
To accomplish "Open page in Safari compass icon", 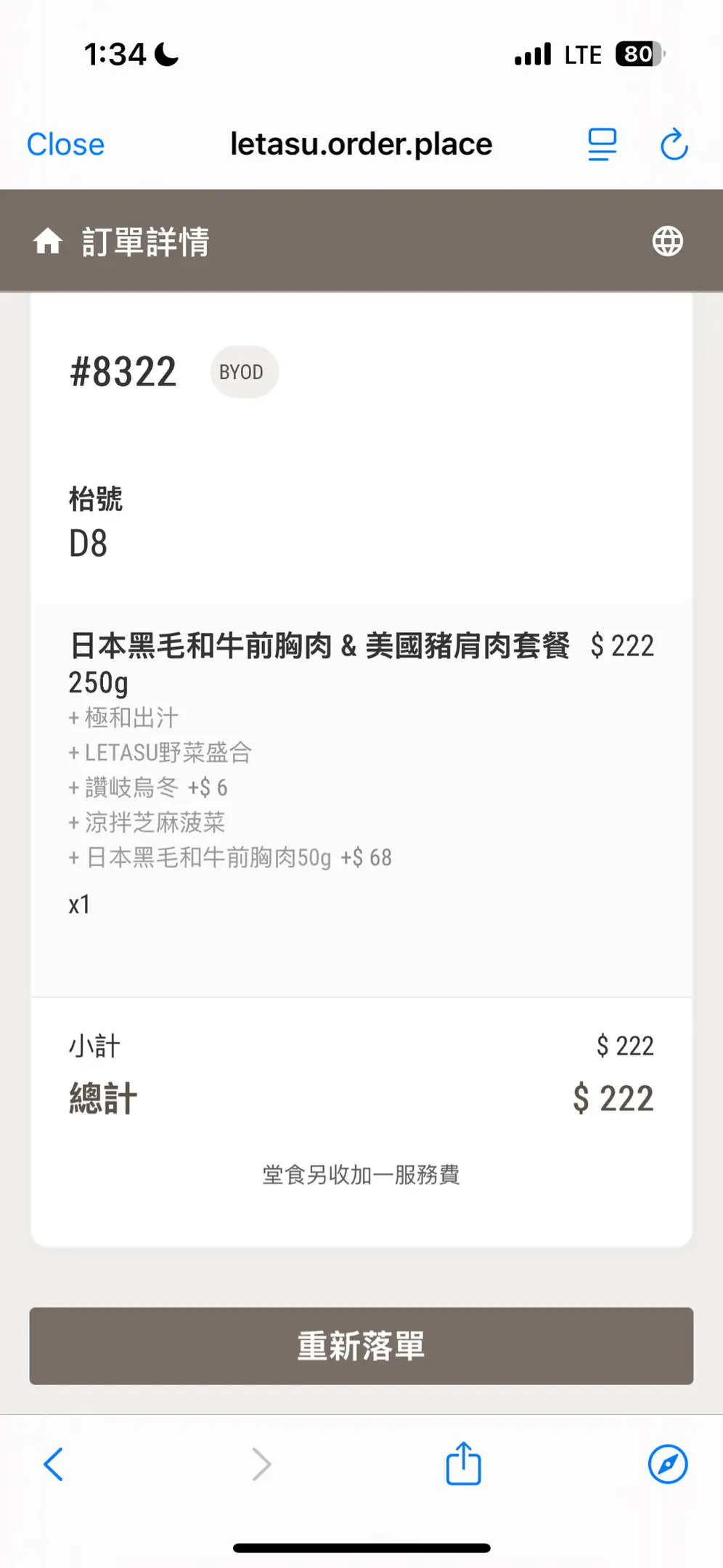I will 667,1464.
